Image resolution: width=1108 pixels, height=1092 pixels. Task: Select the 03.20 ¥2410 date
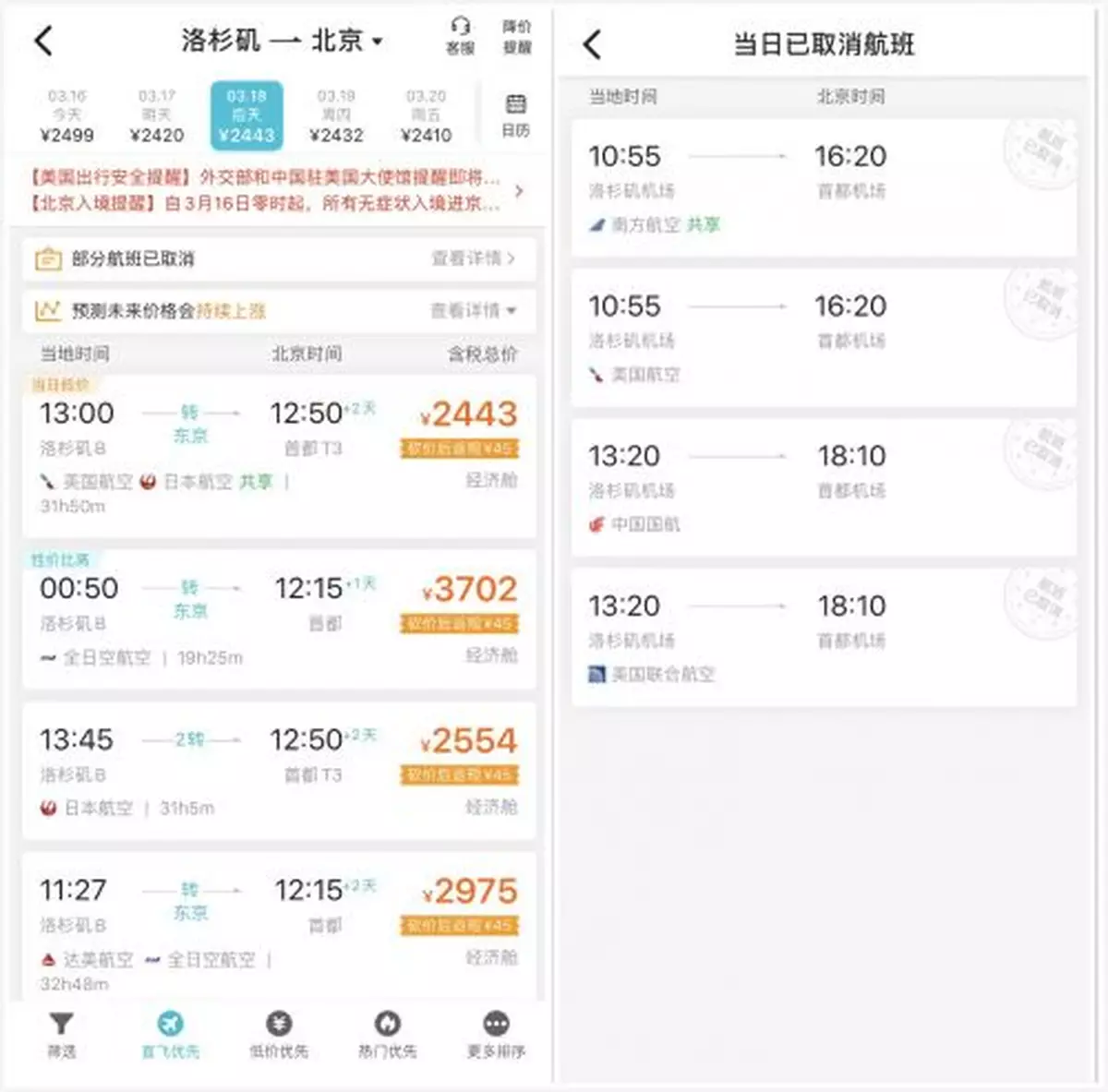[x=426, y=116]
